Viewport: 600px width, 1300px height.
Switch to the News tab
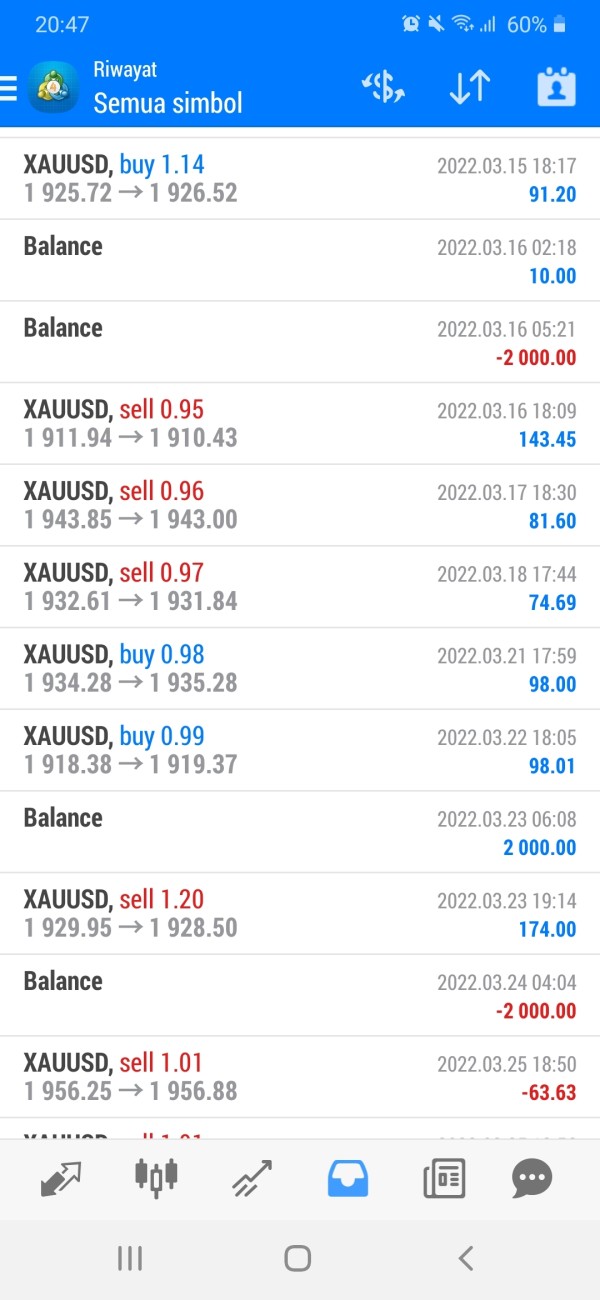click(443, 1179)
